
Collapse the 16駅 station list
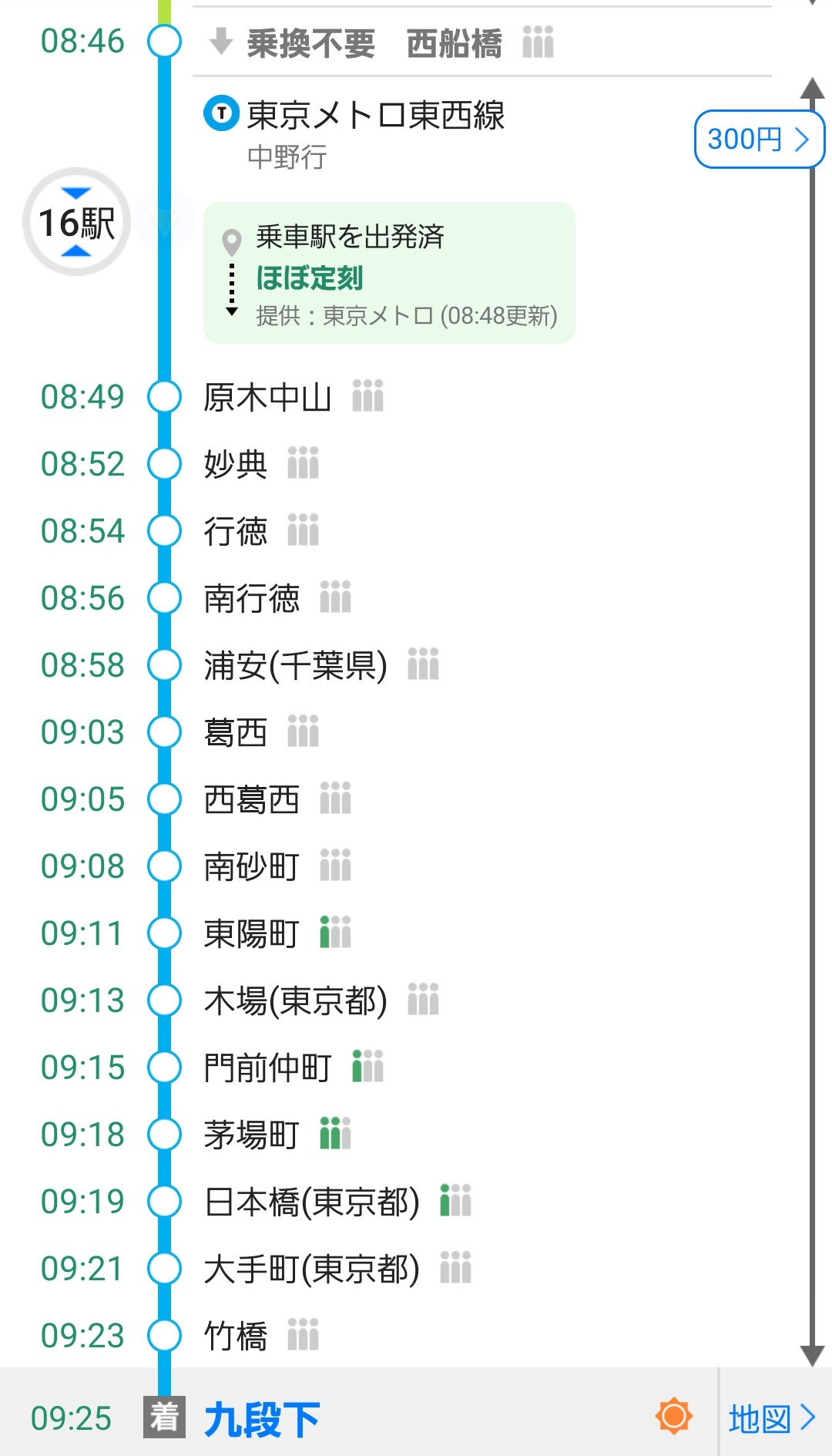76,222
